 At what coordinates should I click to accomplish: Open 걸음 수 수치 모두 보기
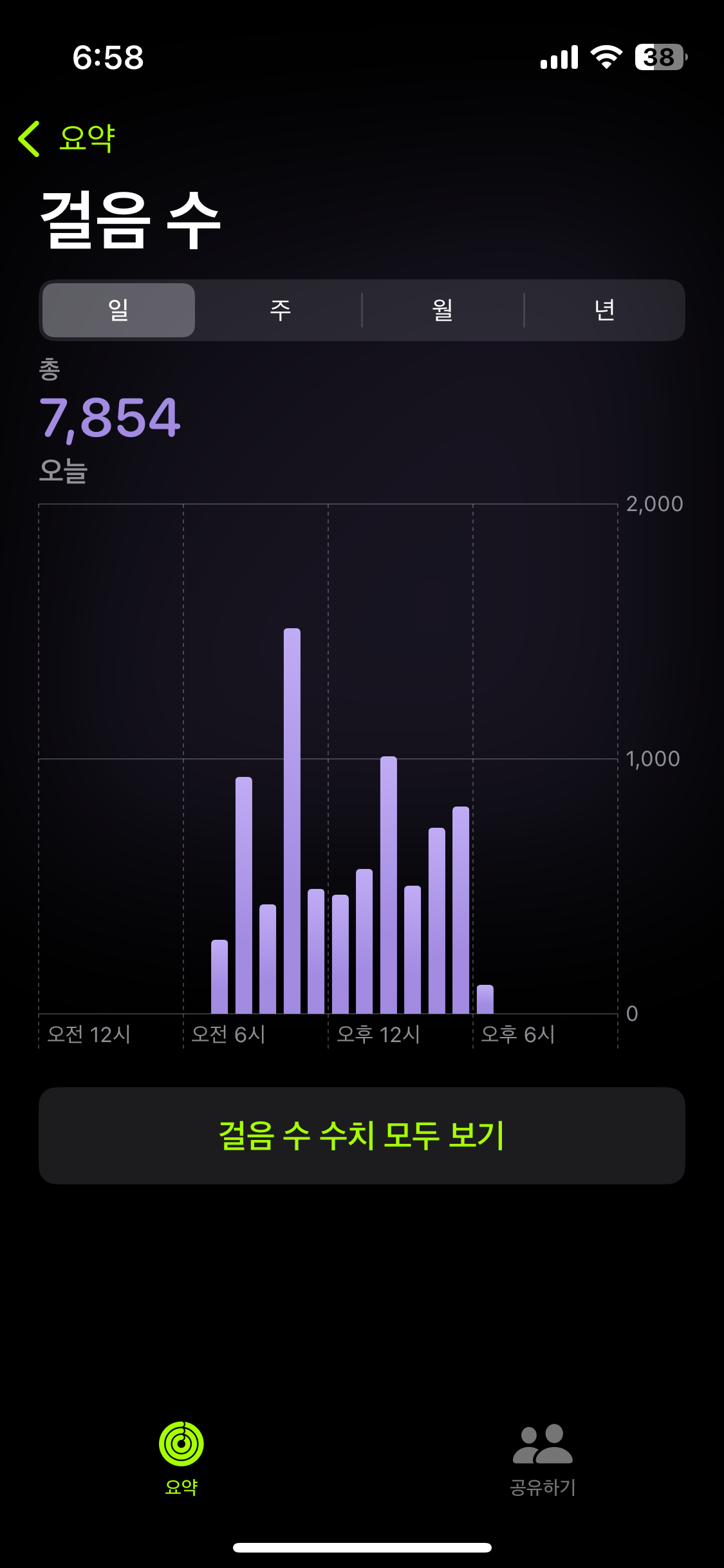click(362, 1135)
